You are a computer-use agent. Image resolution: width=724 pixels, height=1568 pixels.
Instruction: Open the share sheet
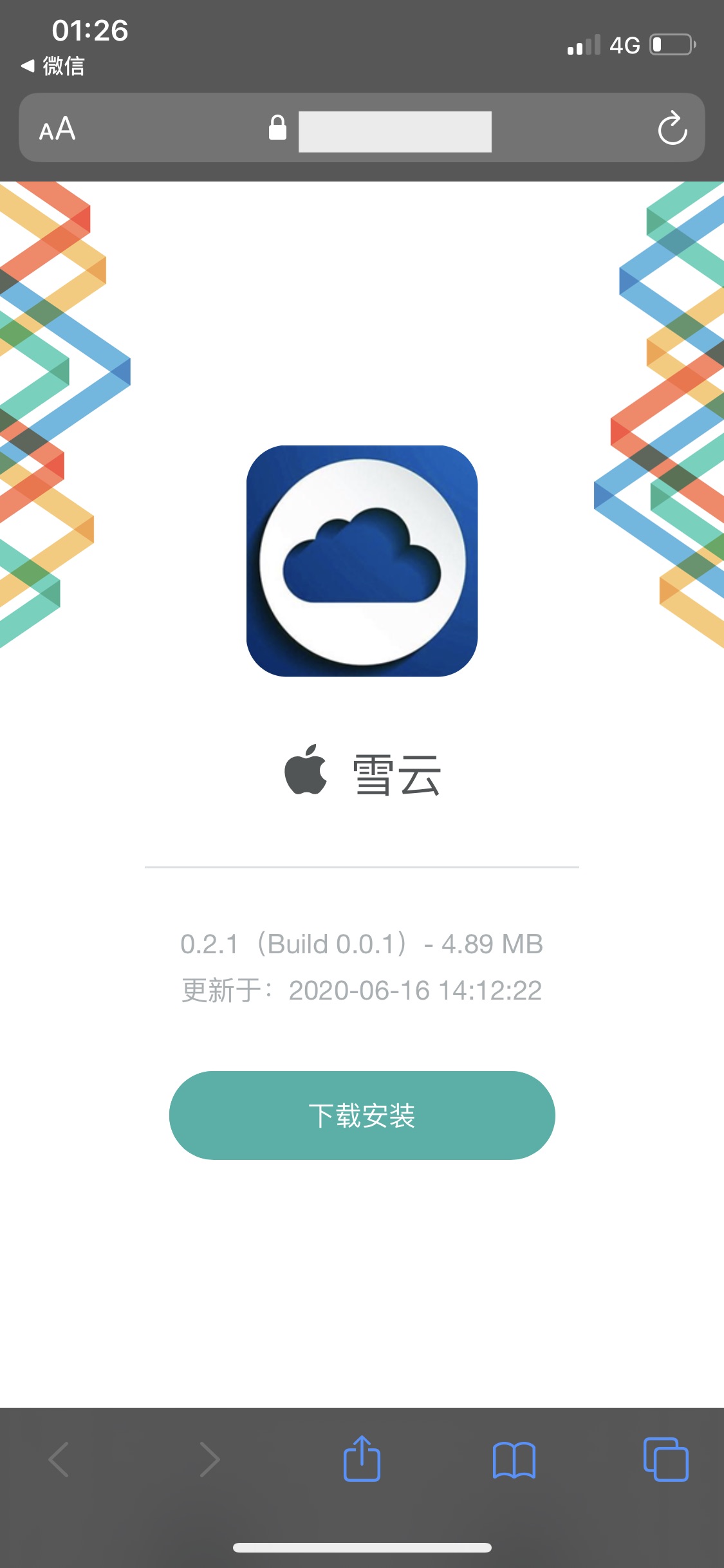(362, 1459)
